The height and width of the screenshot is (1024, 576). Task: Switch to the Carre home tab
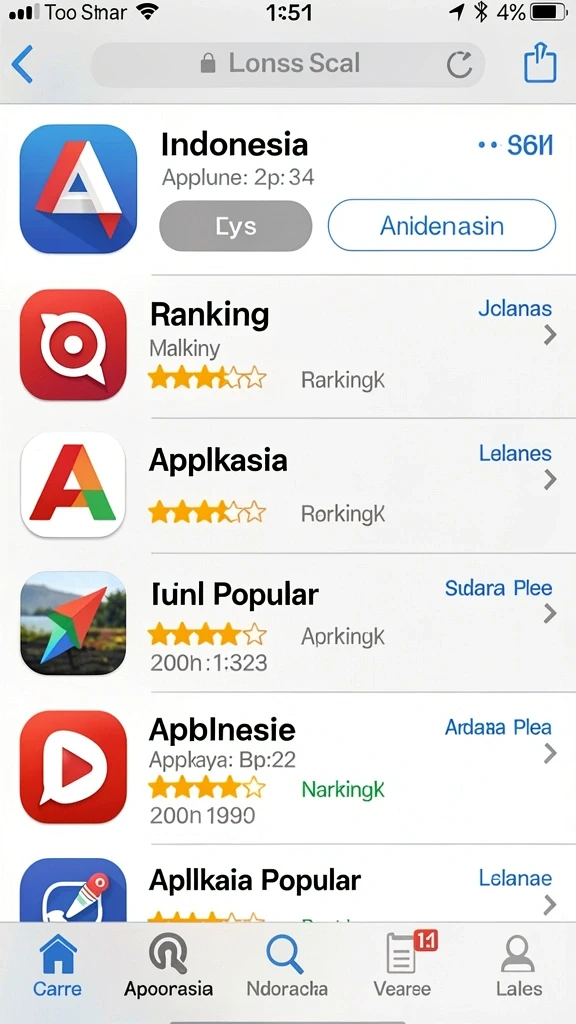(x=57, y=965)
